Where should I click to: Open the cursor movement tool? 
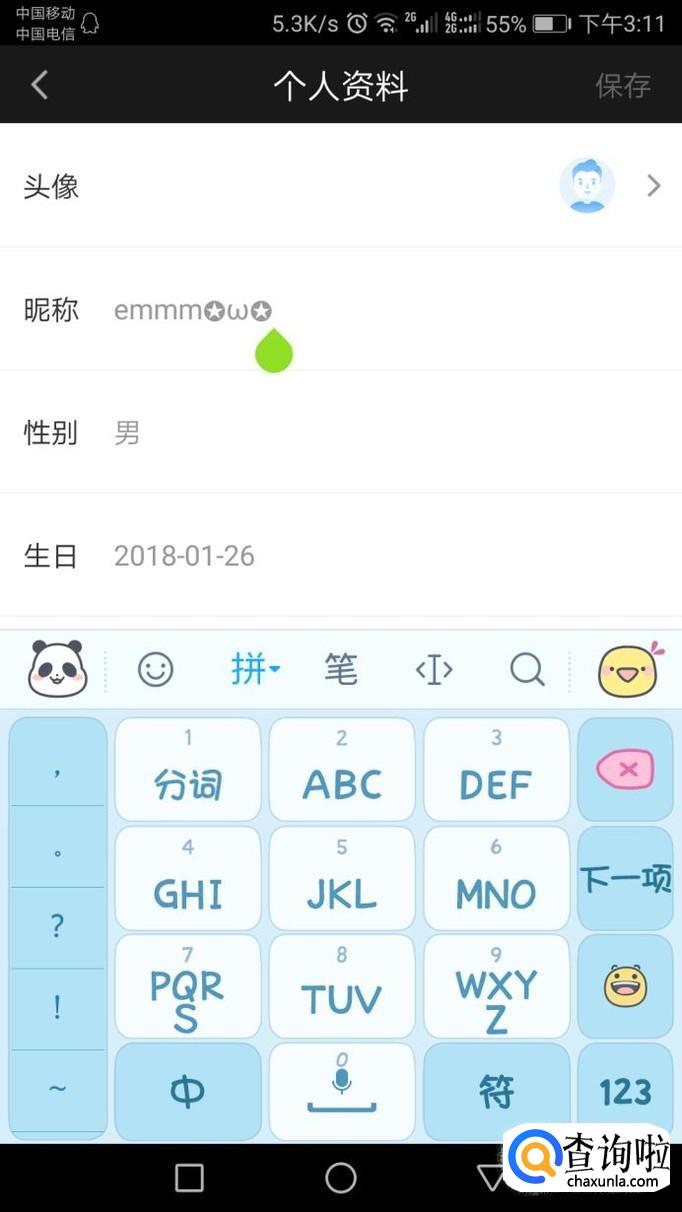coord(434,669)
